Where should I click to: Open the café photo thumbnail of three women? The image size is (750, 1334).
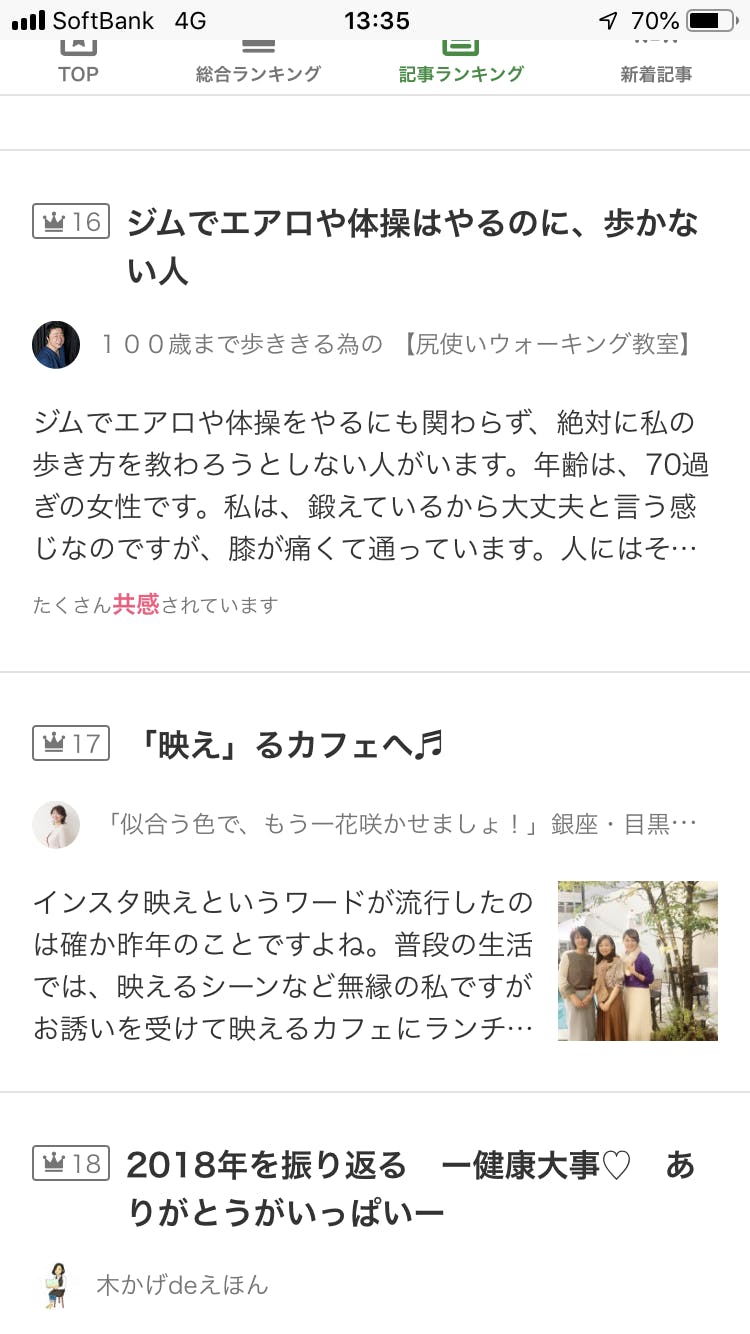pyautogui.click(x=637, y=961)
